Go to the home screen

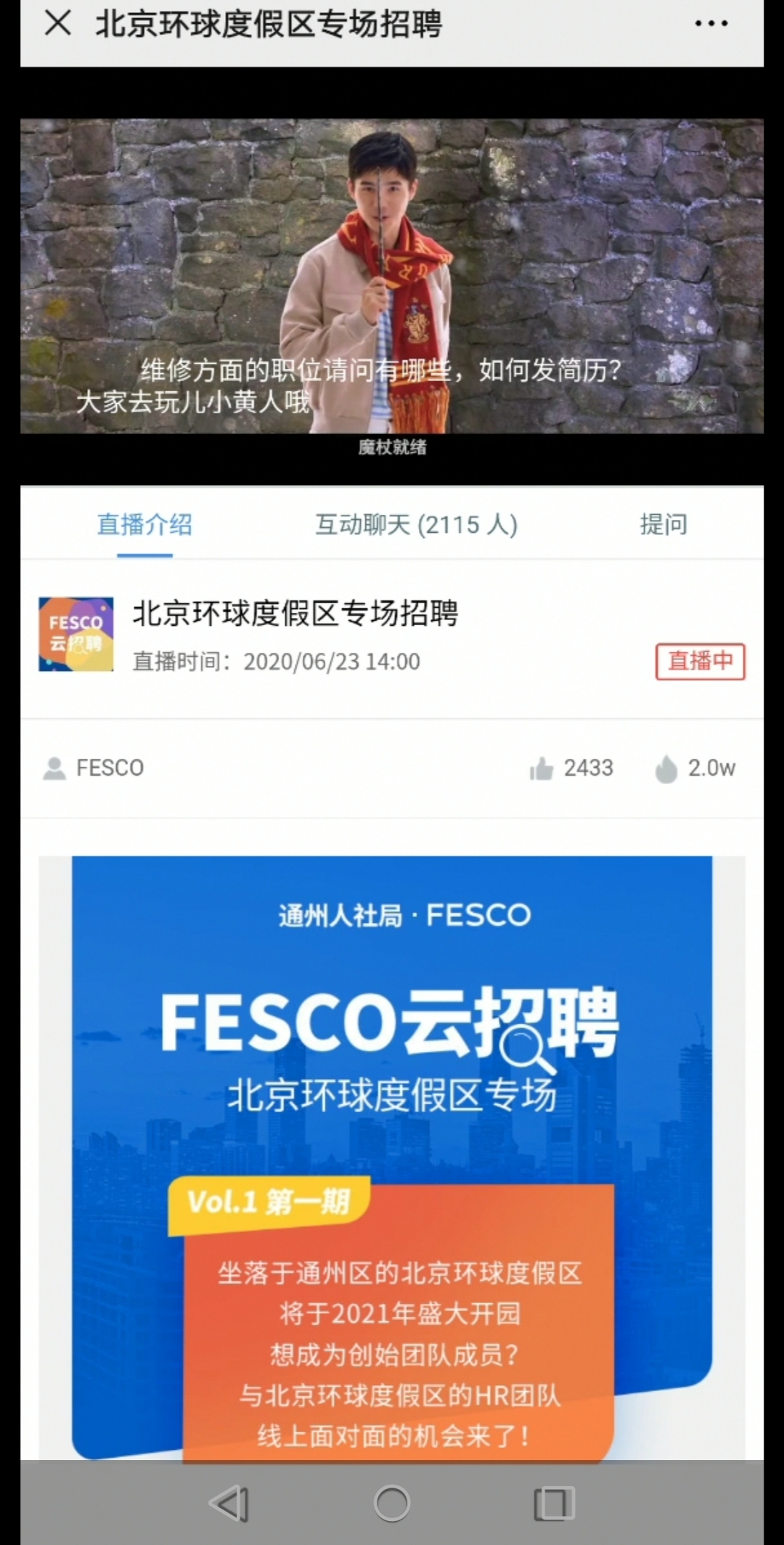tap(392, 1503)
